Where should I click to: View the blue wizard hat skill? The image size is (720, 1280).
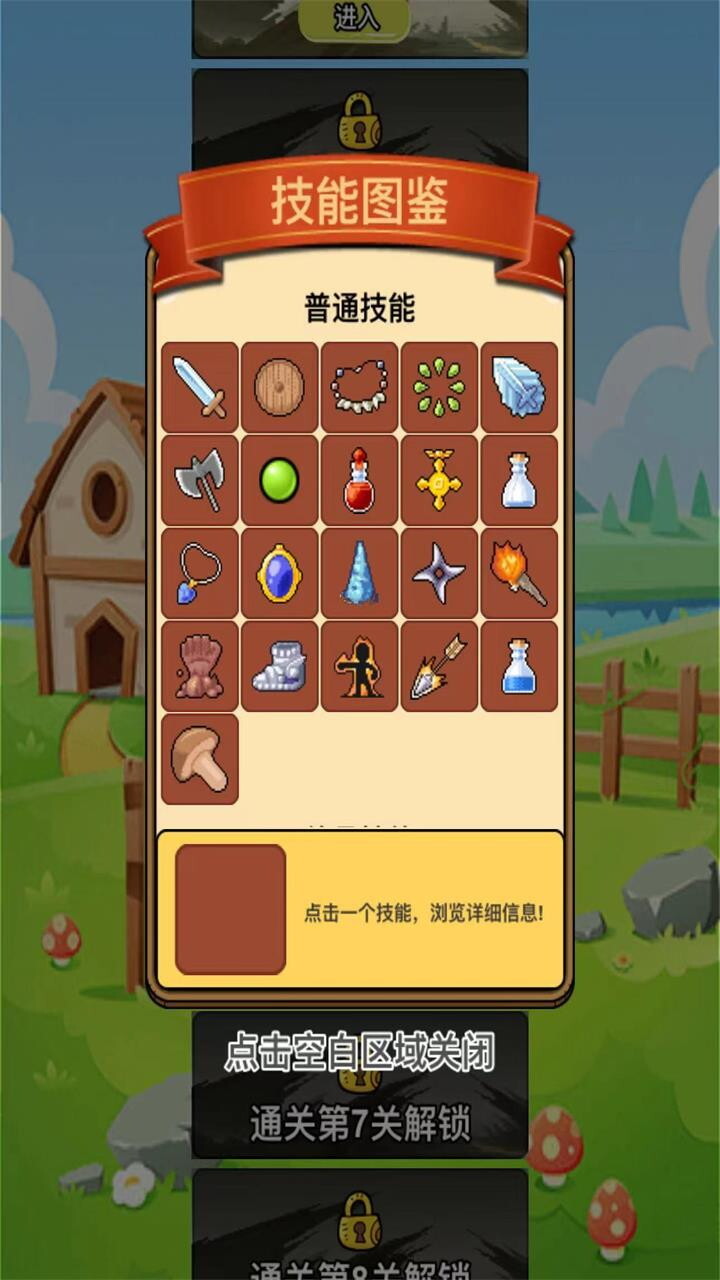360,573
